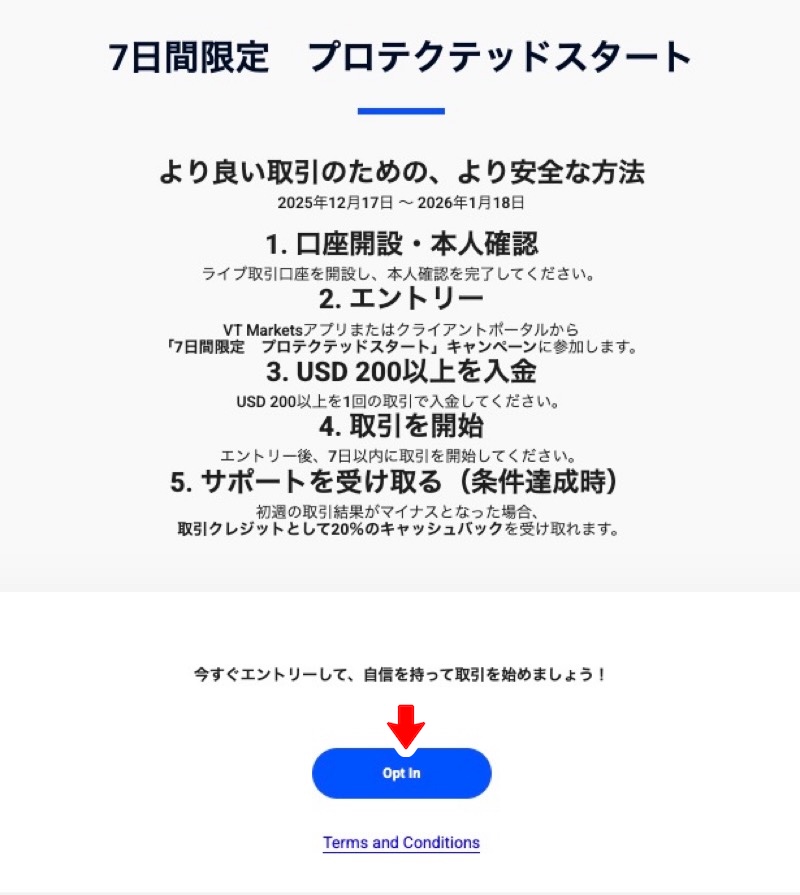Tap the blue Opt In button

(401, 773)
